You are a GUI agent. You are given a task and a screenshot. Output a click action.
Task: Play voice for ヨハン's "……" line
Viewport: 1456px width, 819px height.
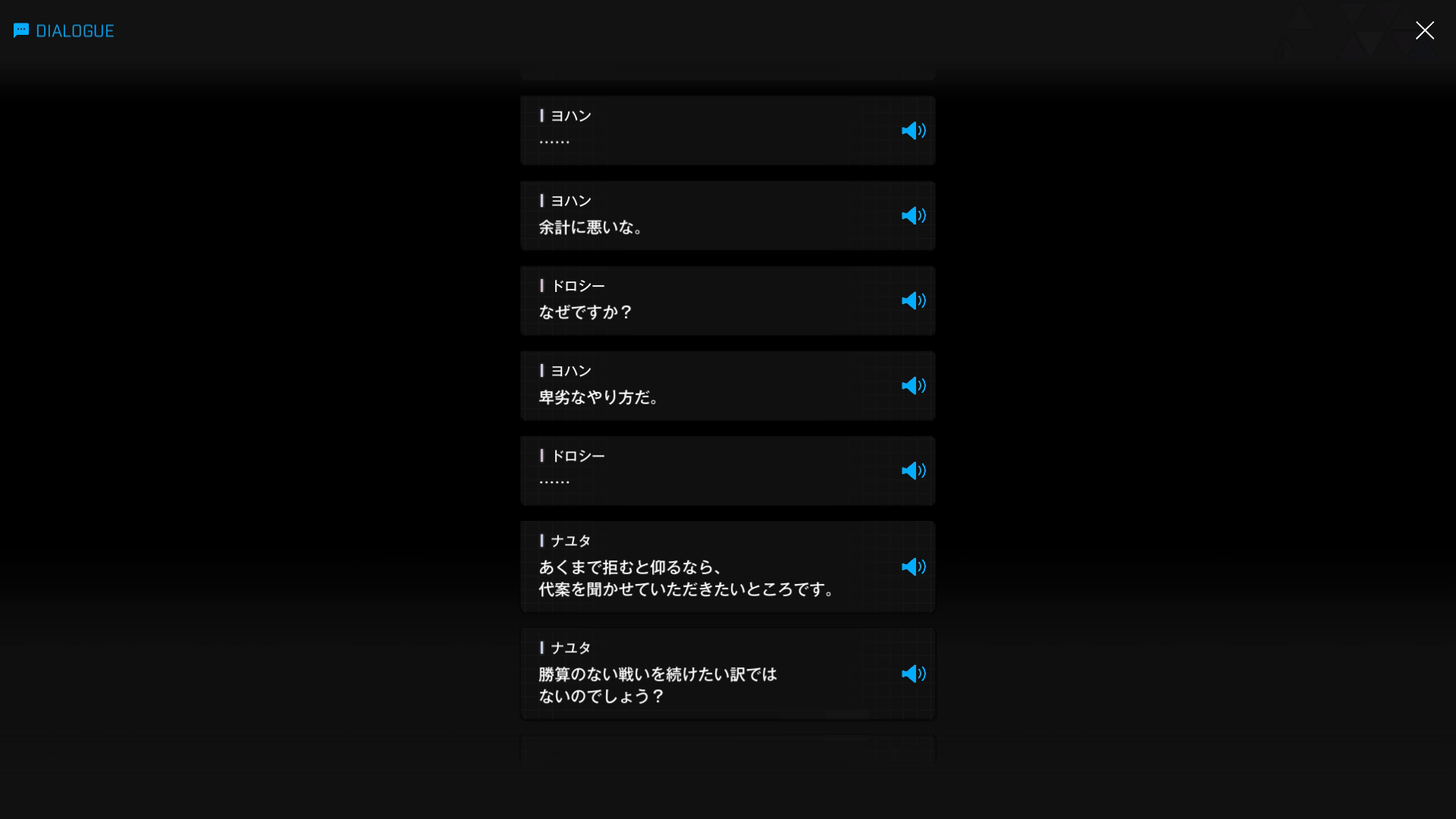pos(913,131)
